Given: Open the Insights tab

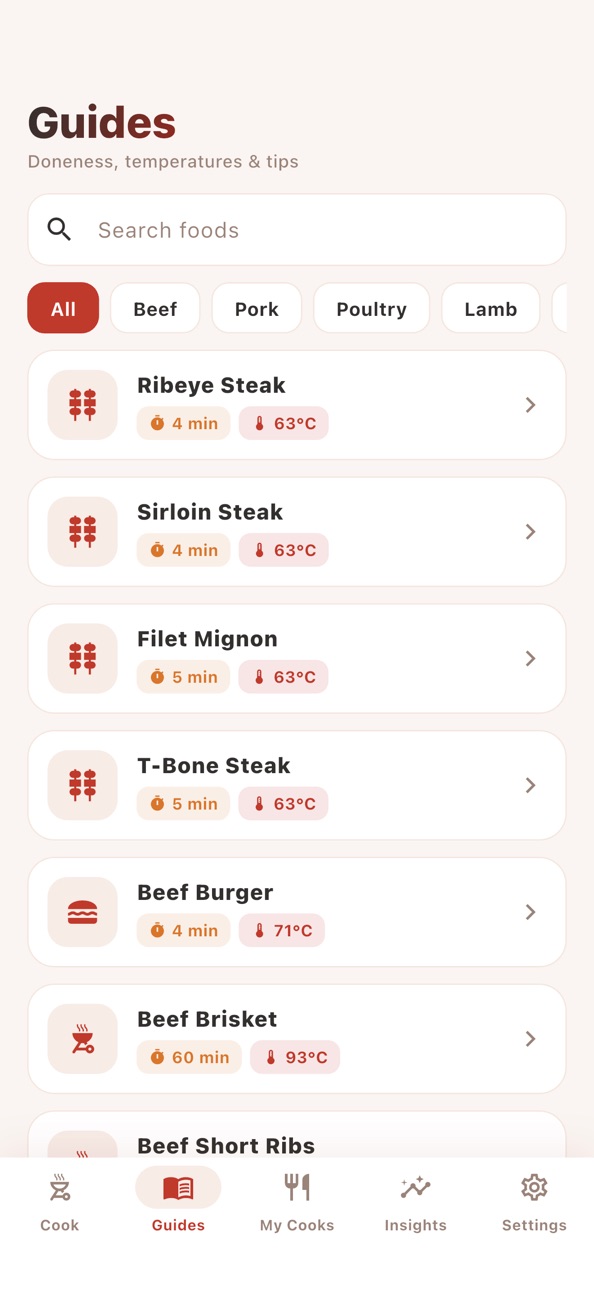Looking at the screenshot, I should click(416, 1201).
